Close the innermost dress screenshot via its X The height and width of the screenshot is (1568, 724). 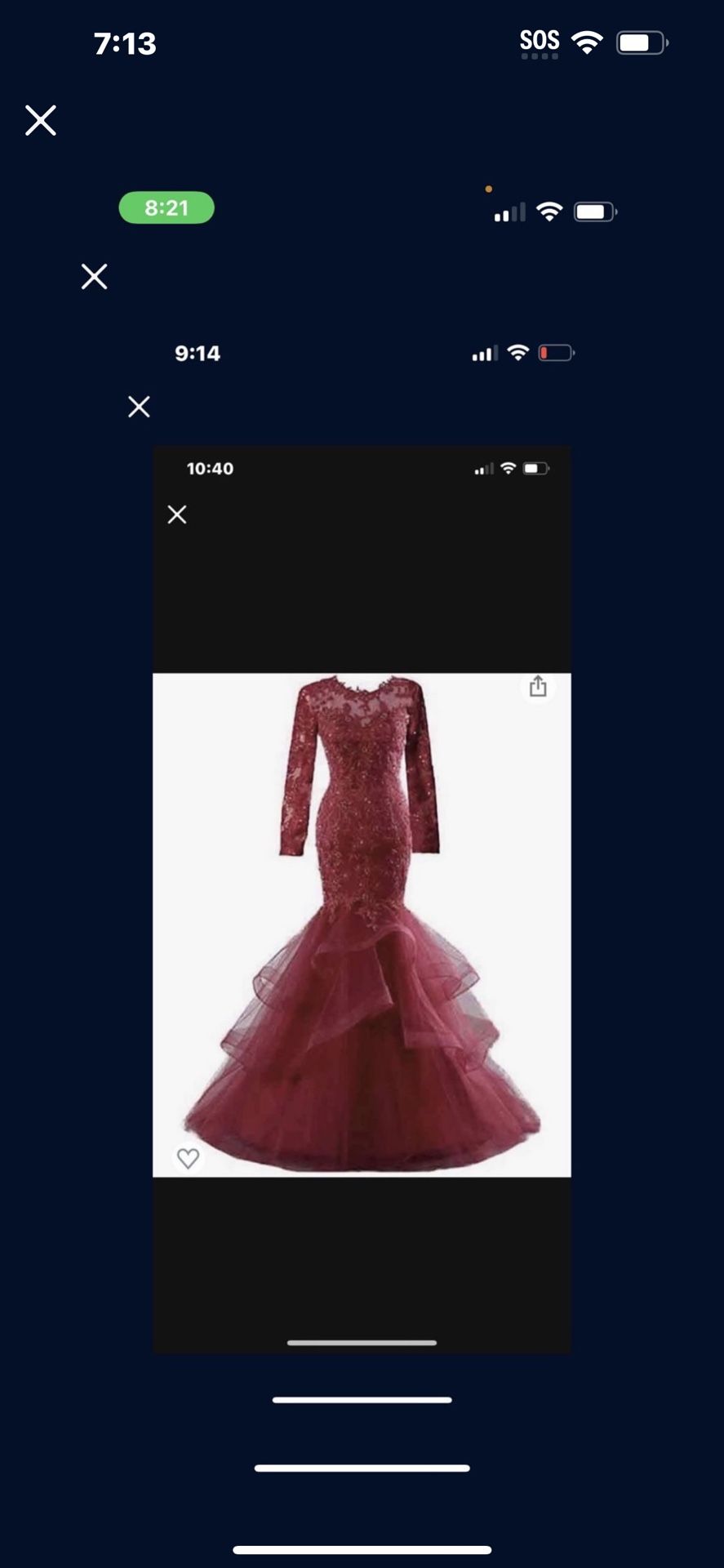176,514
